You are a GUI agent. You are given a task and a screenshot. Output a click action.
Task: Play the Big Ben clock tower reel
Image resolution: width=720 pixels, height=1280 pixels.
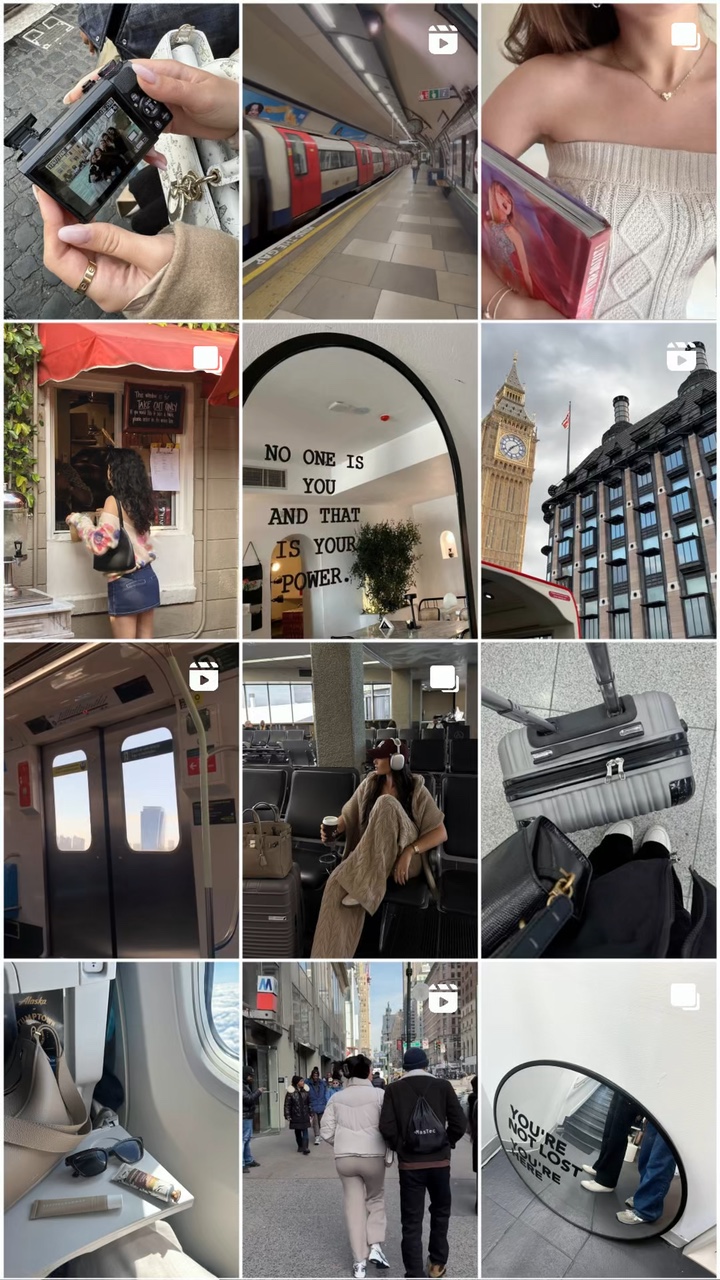point(599,480)
